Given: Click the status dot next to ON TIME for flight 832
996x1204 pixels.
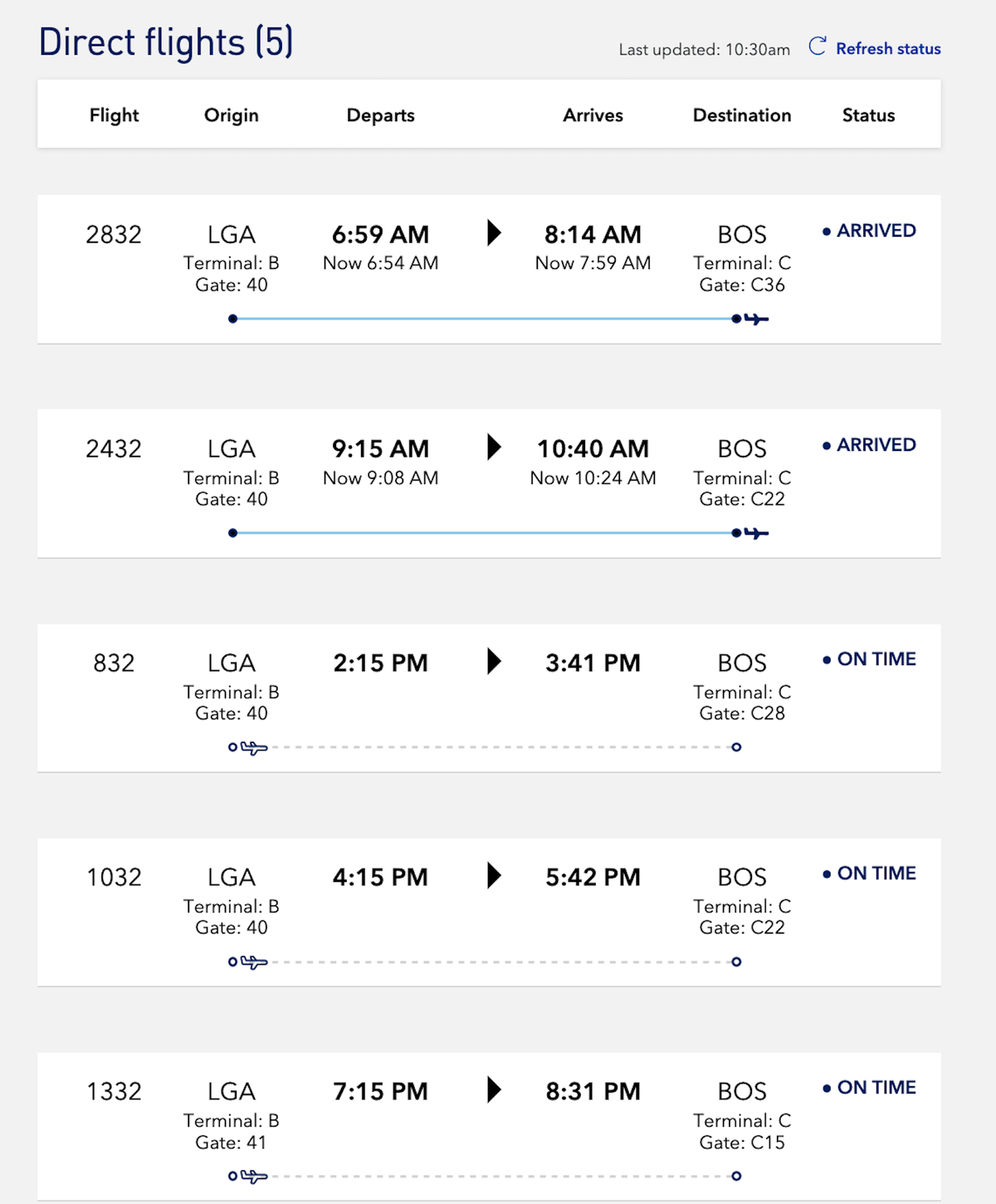Looking at the screenshot, I should point(825,659).
